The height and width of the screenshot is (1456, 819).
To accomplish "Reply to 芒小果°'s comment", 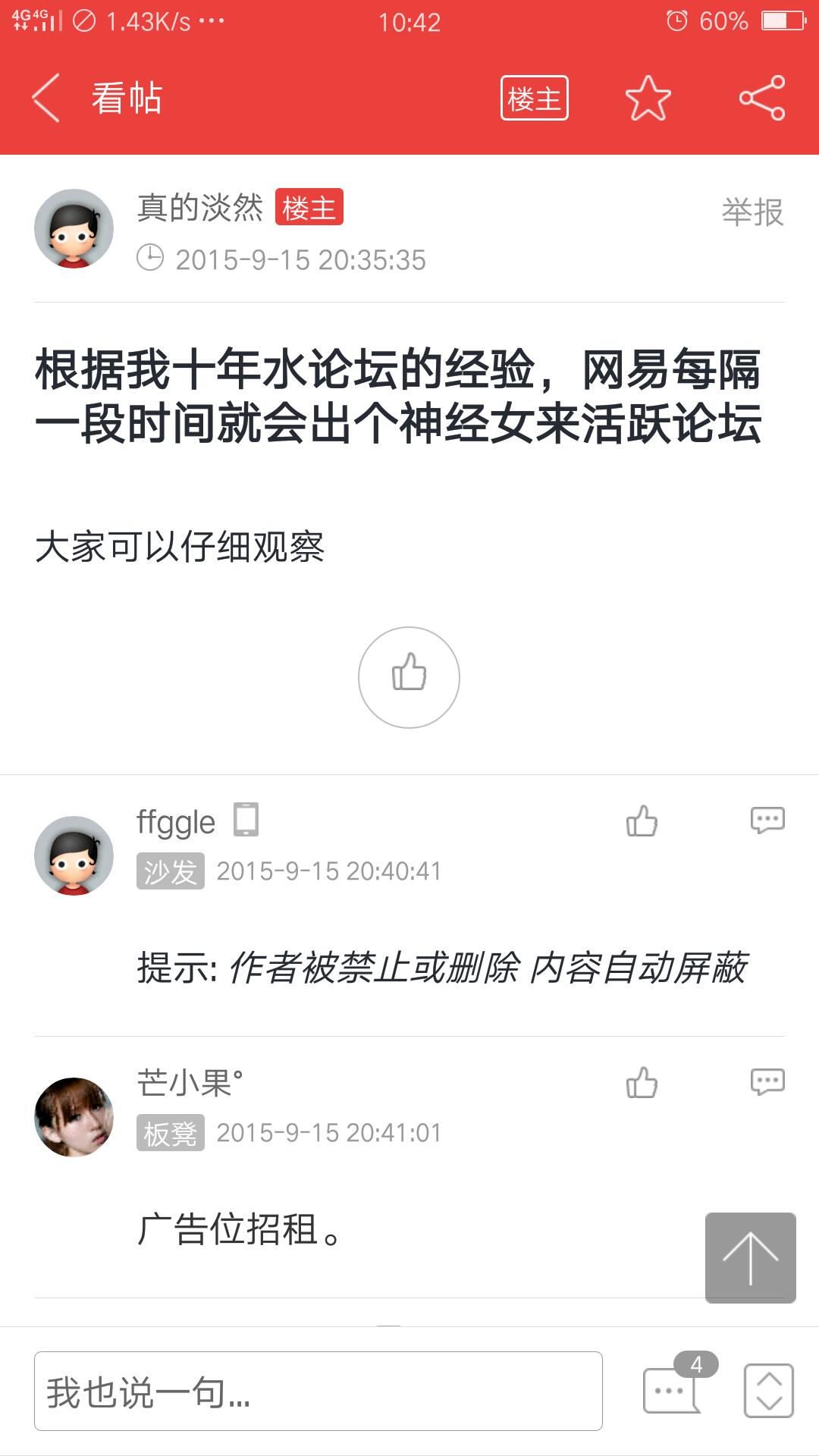I will pyautogui.click(x=767, y=1082).
